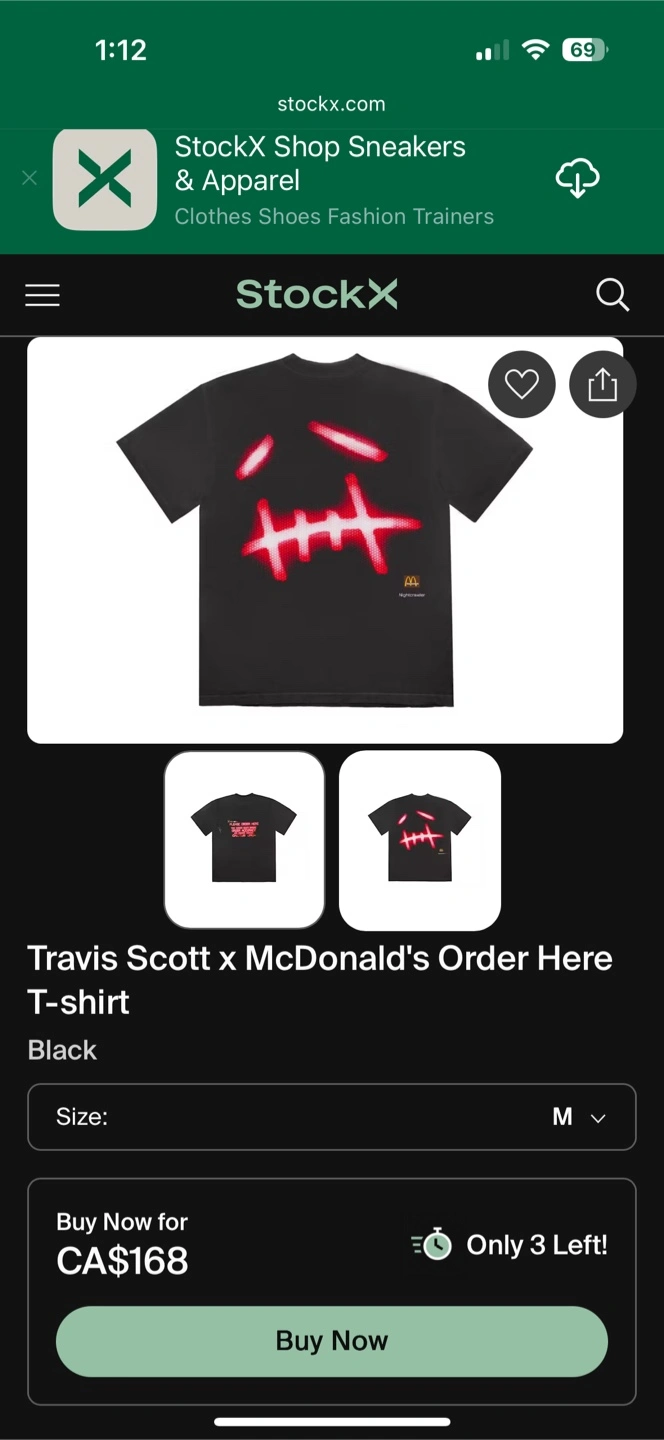This screenshot has width=664, height=1440.
Task: Expand the Size dropdown
Action: tap(332, 1117)
